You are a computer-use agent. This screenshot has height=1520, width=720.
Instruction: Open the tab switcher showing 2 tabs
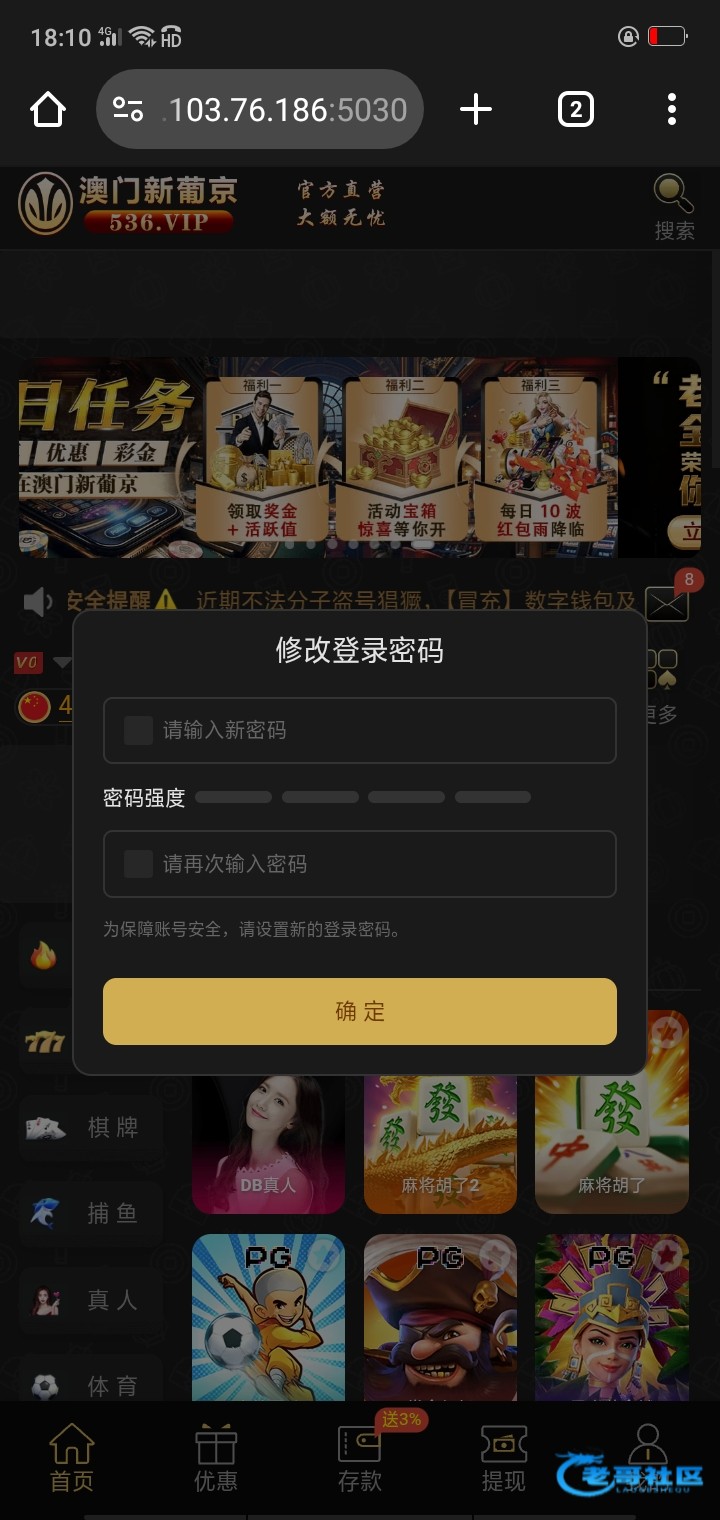pos(575,109)
